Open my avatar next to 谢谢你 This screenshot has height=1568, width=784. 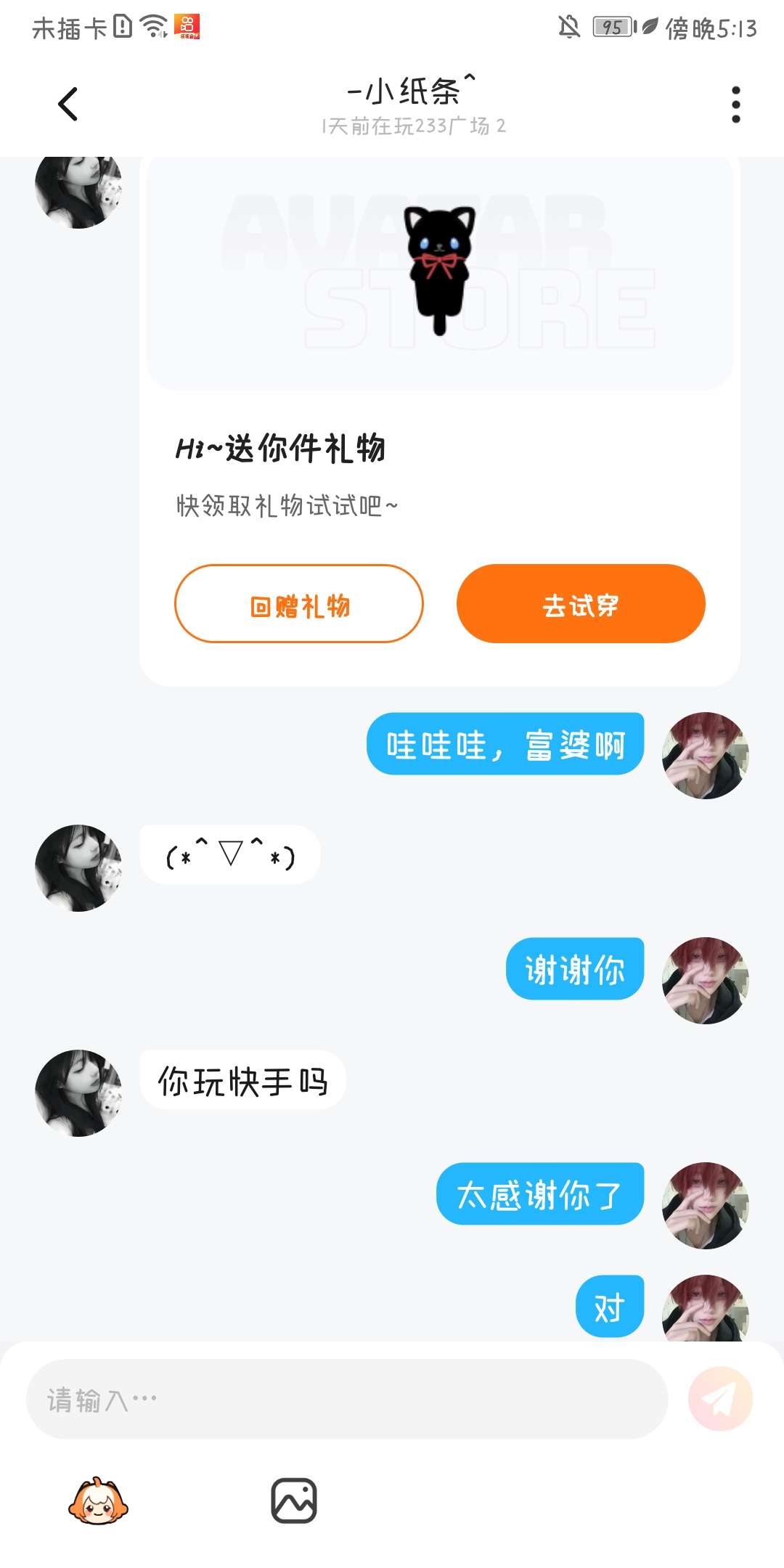click(x=705, y=980)
